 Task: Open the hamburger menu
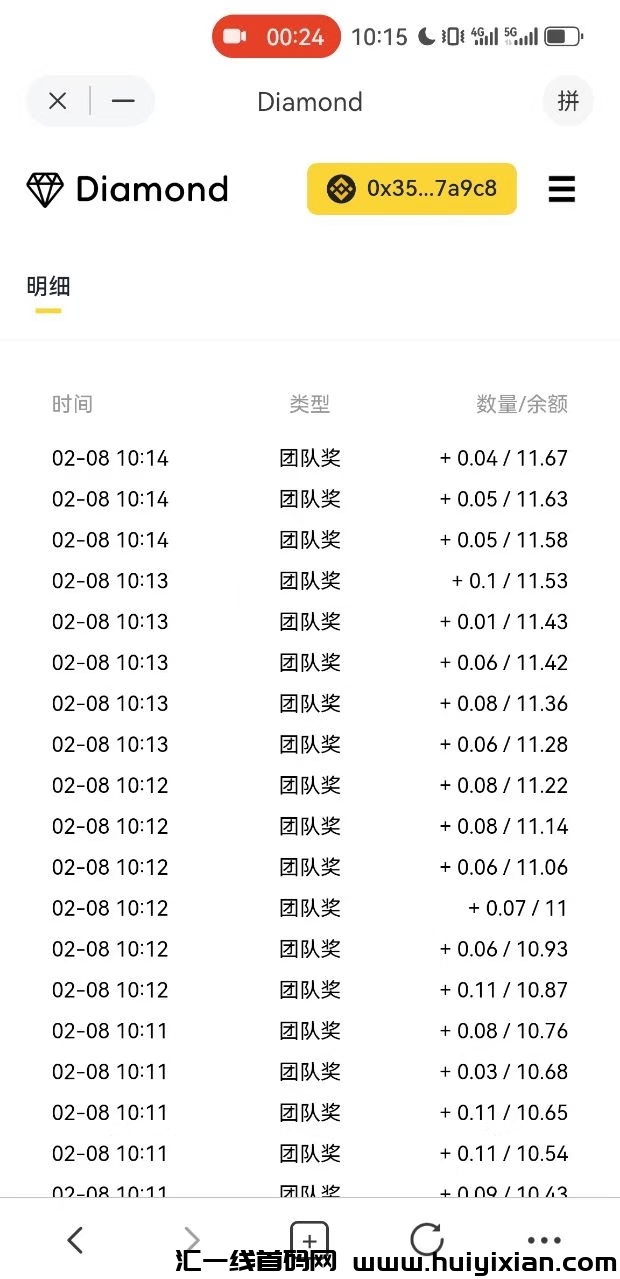coord(562,189)
